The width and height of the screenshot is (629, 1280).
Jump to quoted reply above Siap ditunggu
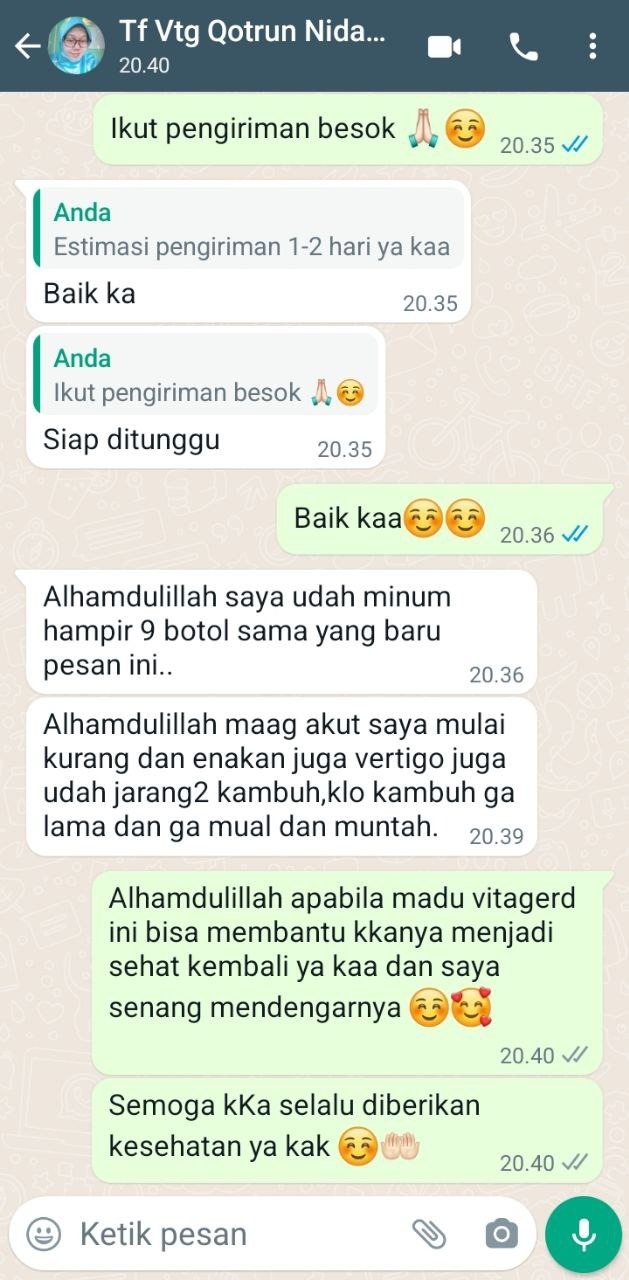pyautogui.click(x=206, y=375)
